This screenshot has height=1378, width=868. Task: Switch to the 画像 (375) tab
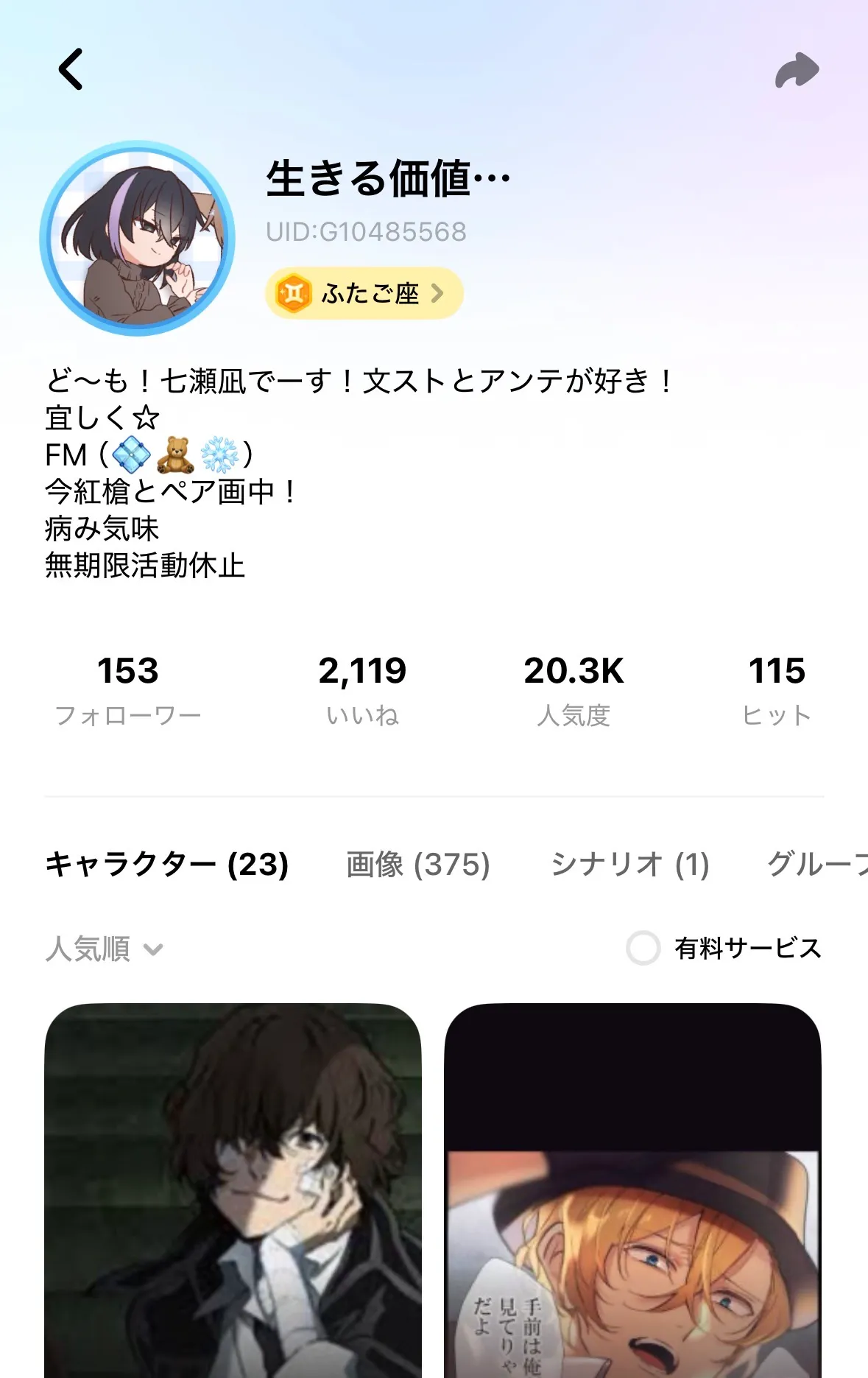[x=417, y=864]
